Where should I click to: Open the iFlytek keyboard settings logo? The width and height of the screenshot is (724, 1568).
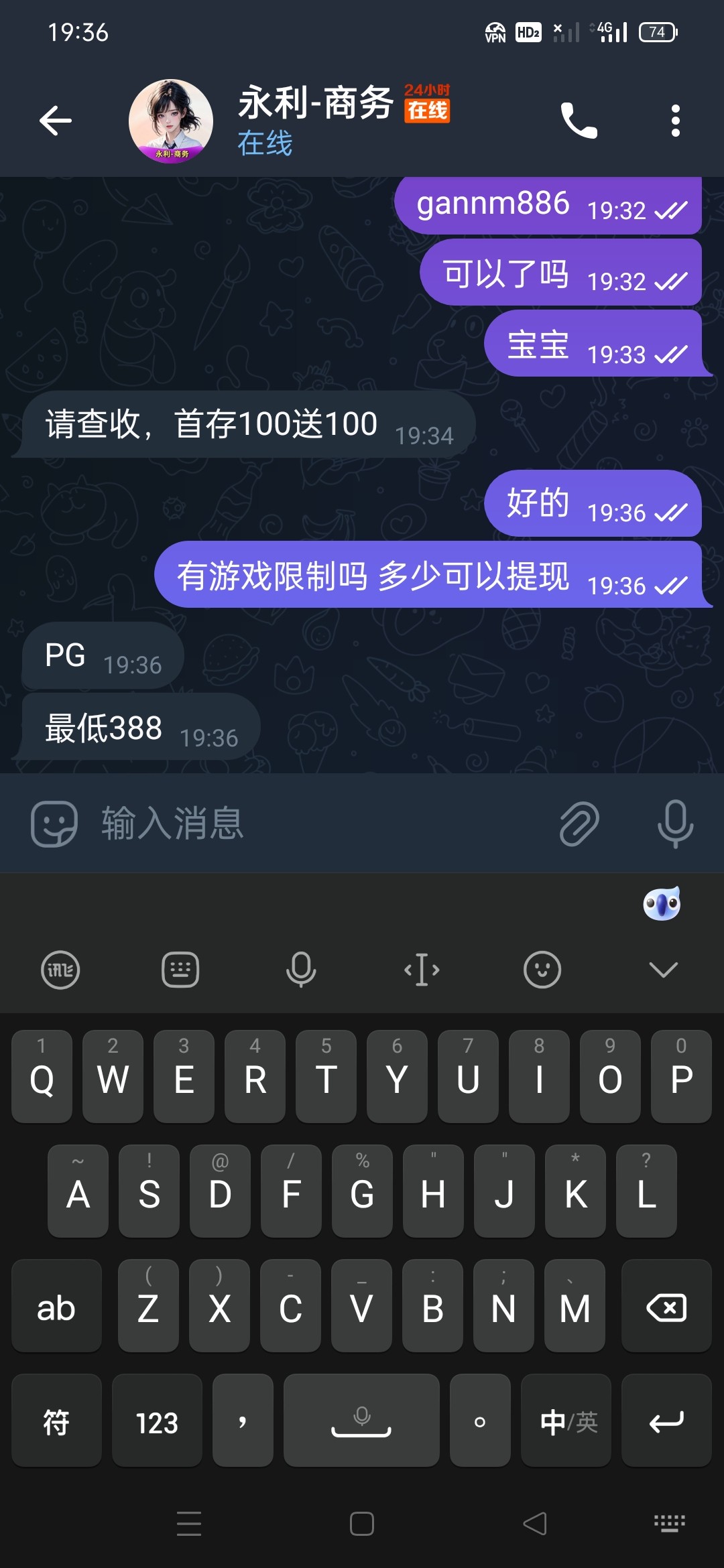point(60,970)
